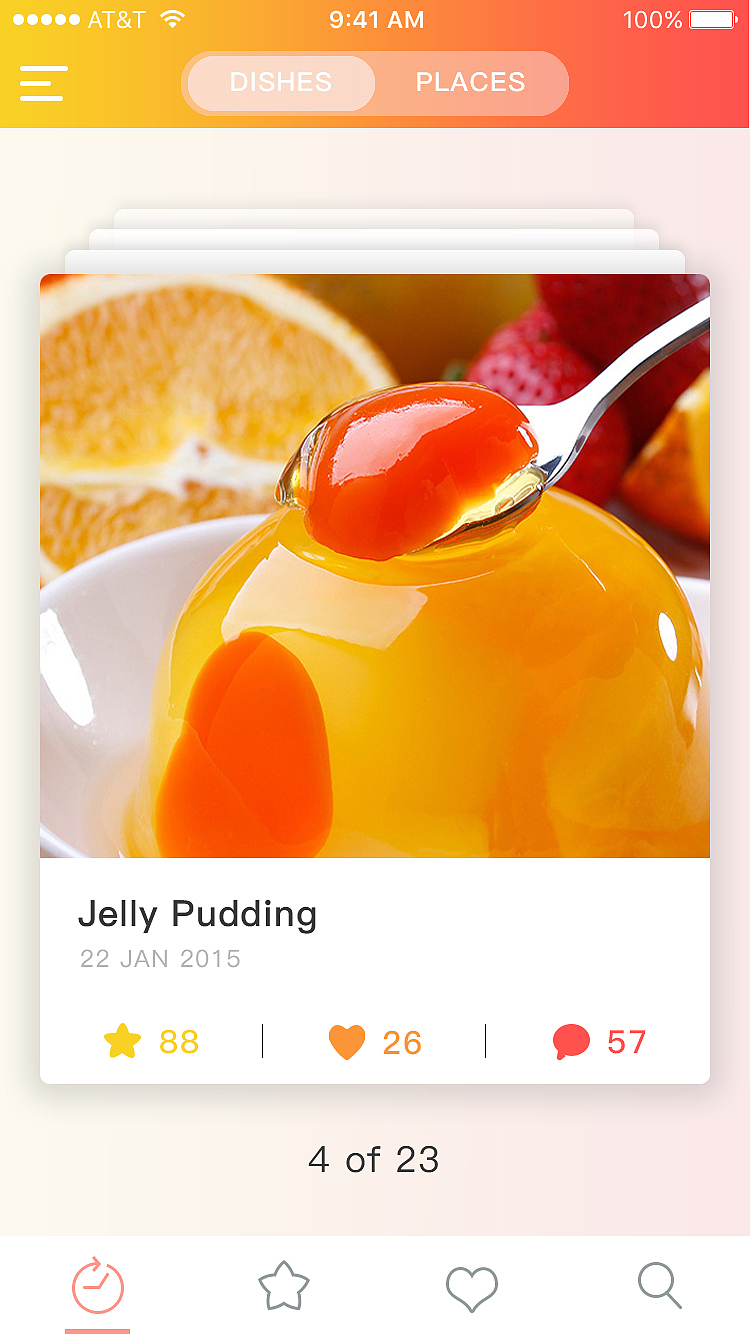750x1334 pixels.
Task: Open the Jelly Pudding card
Action: click(375, 566)
